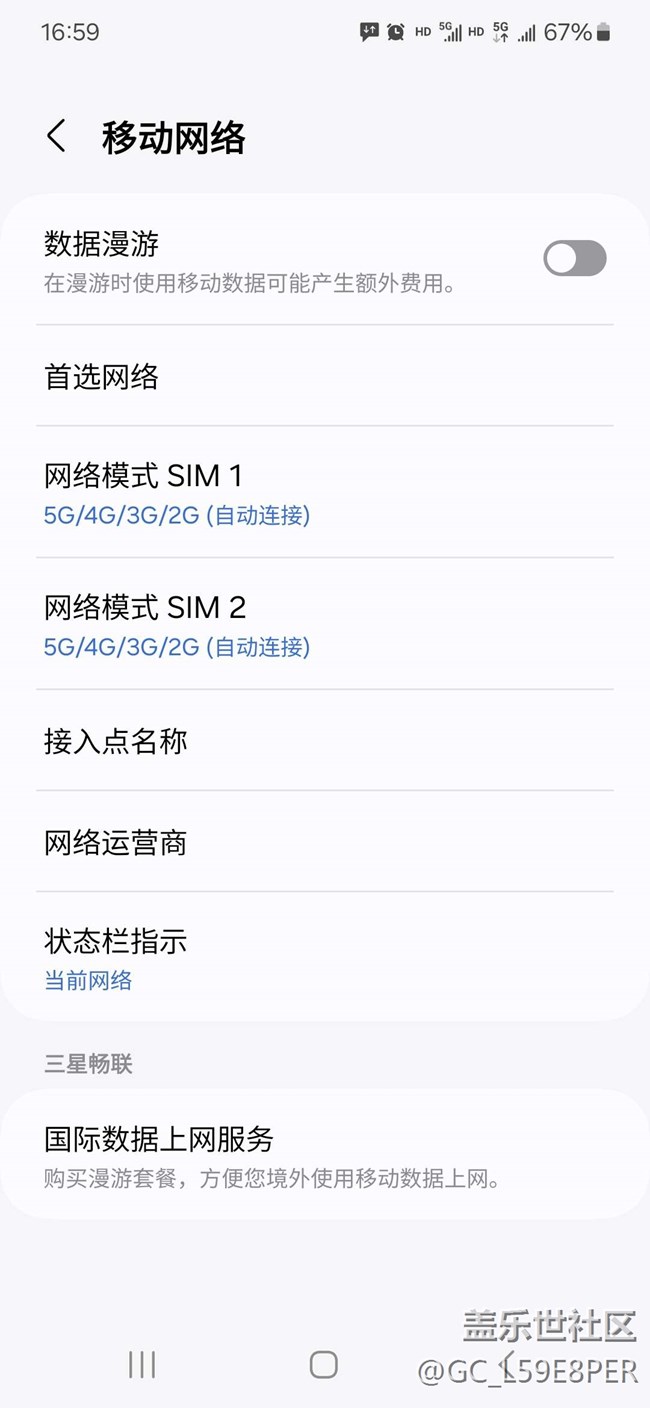Open 网络模式 SIM 1
The width and height of the screenshot is (650, 1408).
point(325,492)
